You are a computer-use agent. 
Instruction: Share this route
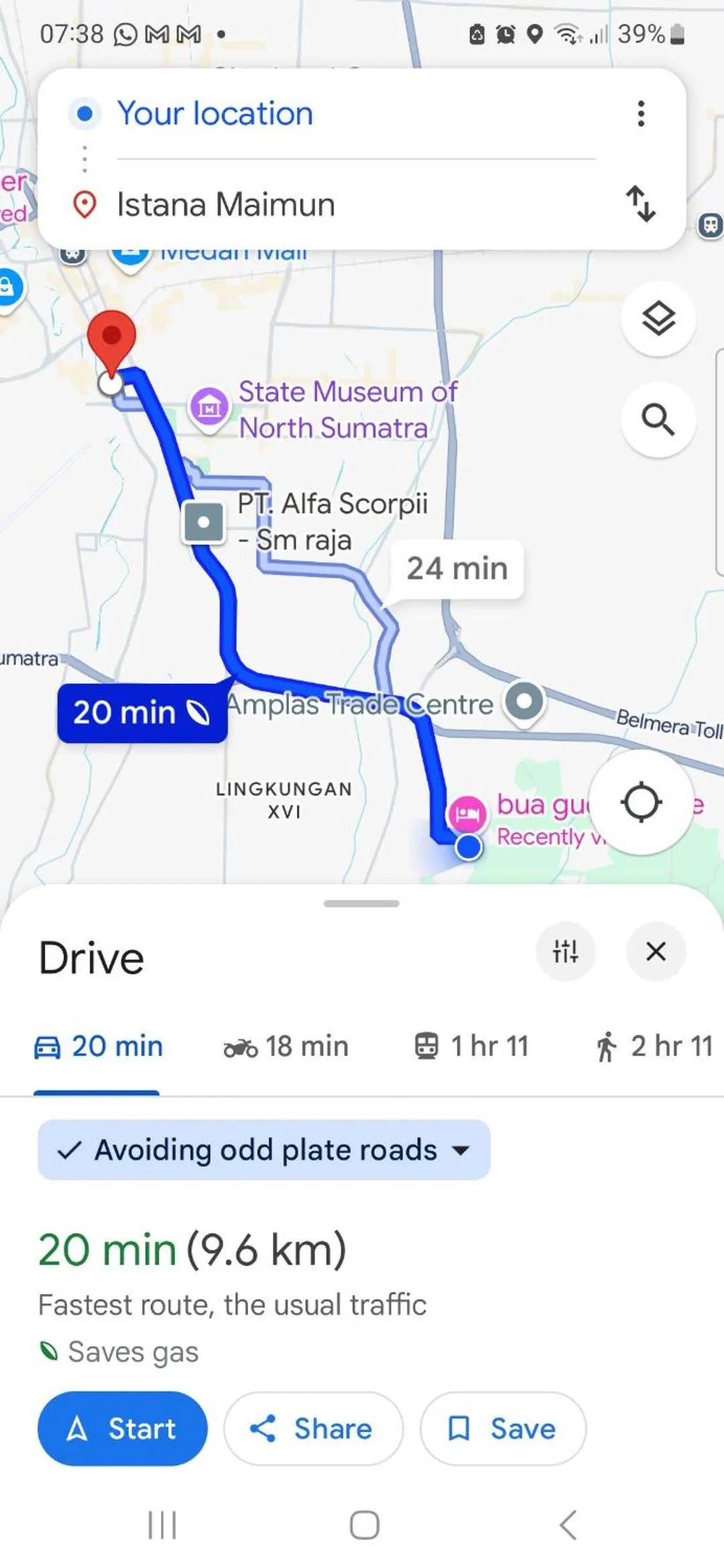(312, 1429)
